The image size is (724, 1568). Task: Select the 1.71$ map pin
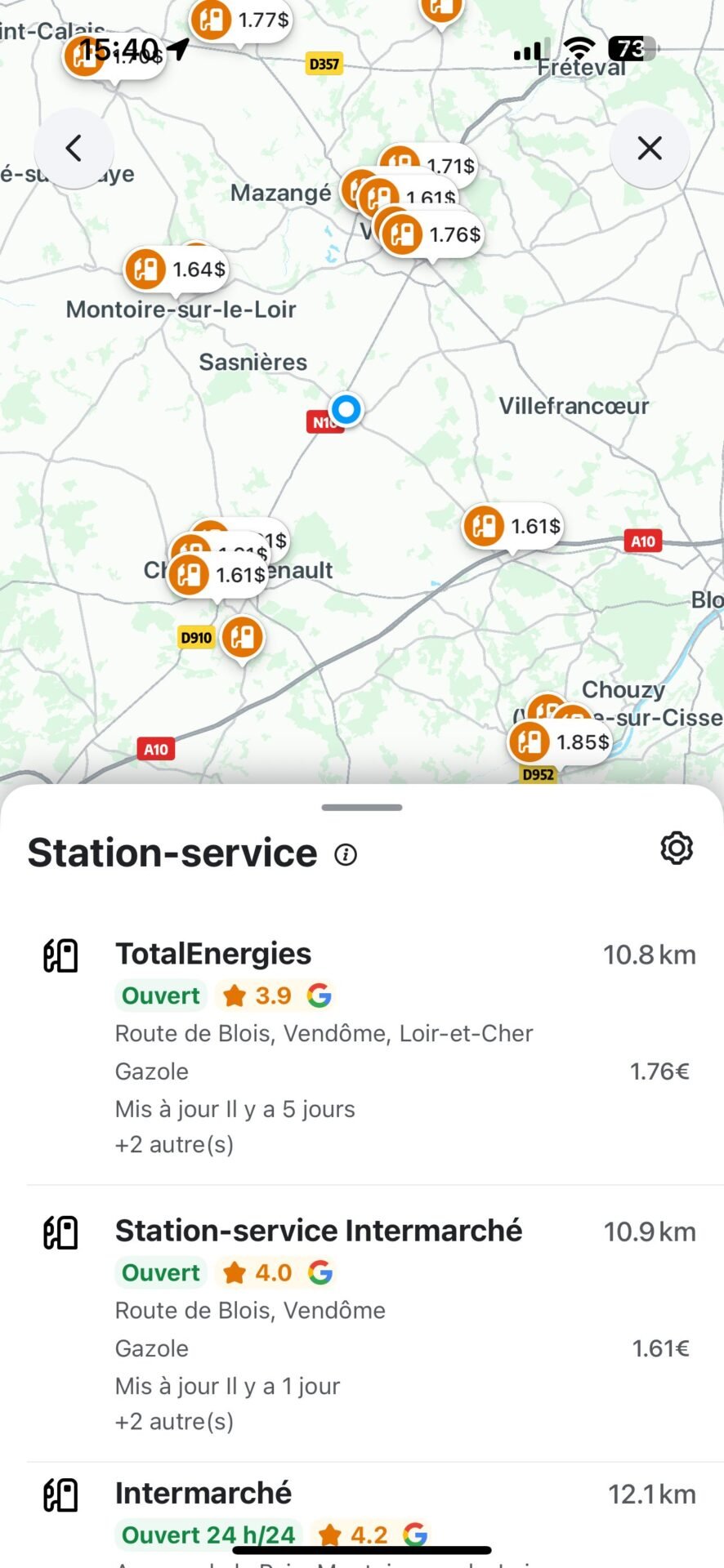428,162
